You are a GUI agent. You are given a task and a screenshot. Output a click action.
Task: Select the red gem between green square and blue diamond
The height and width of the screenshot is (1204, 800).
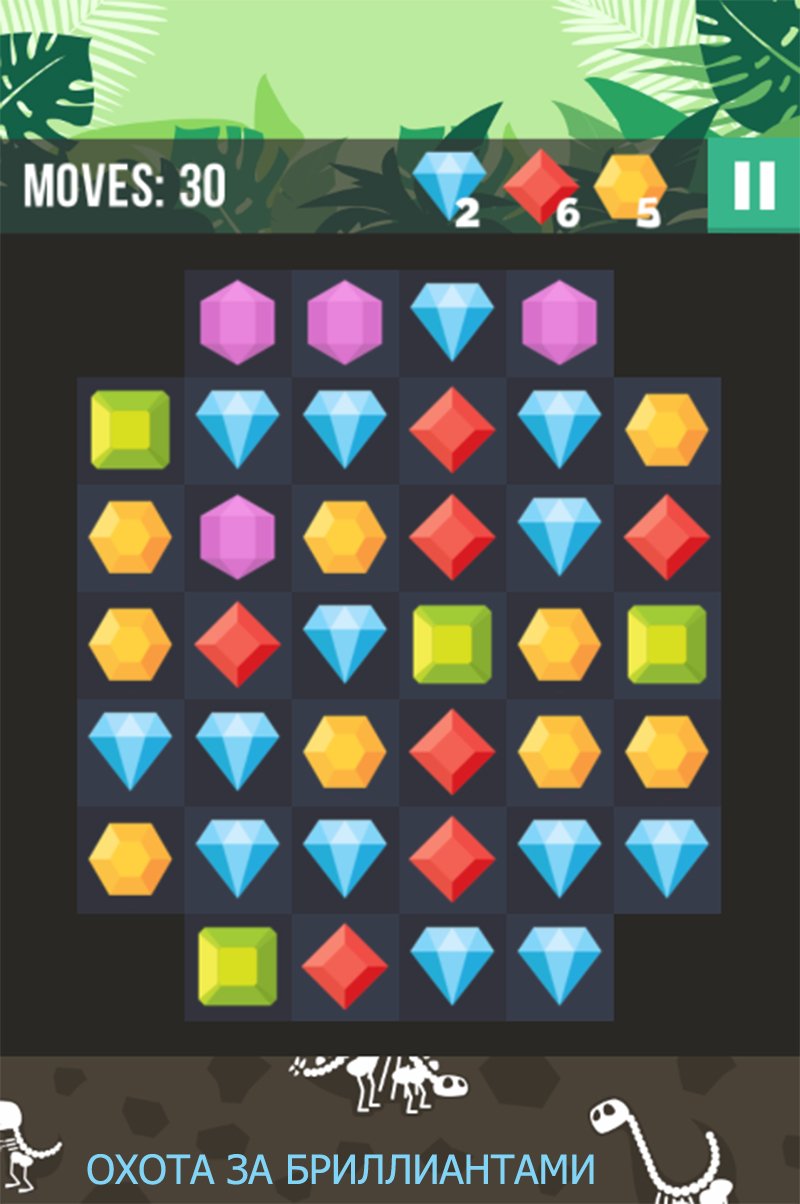[345, 965]
